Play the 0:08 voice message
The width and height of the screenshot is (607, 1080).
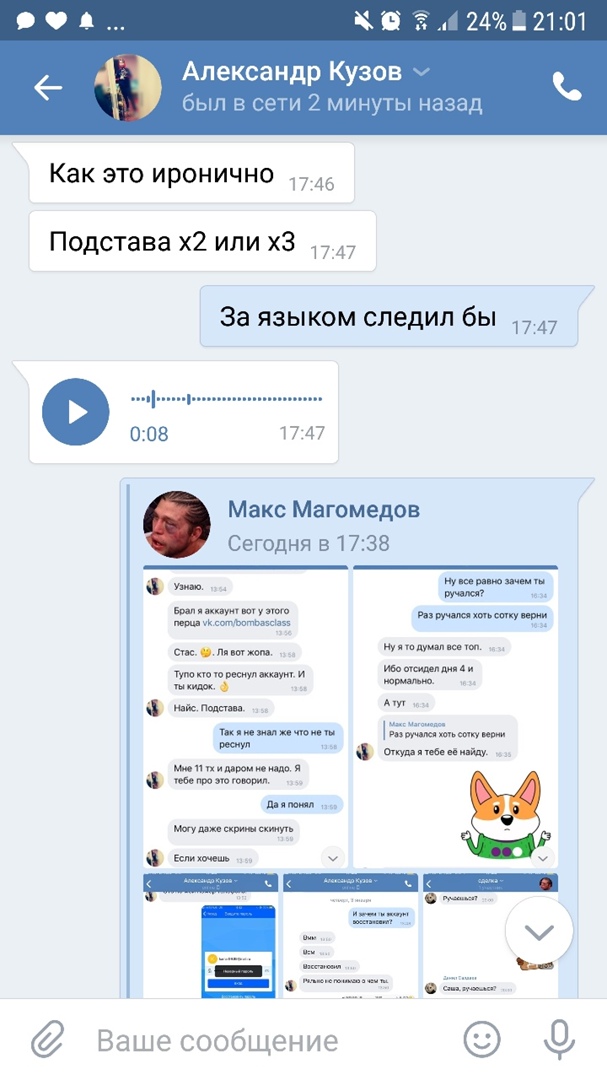pyautogui.click(x=76, y=411)
